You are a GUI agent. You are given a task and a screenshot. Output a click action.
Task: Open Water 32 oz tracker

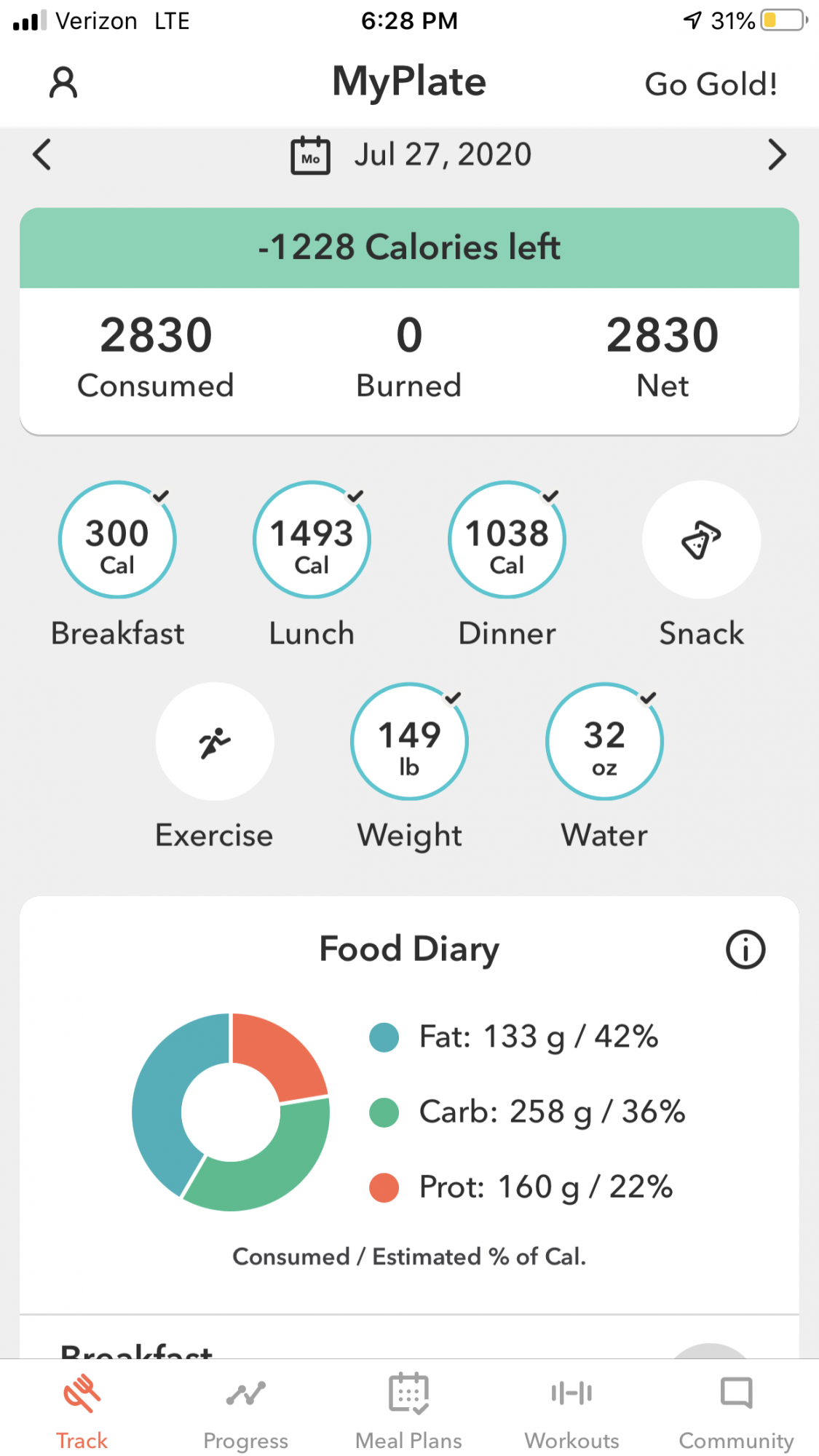(x=604, y=741)
